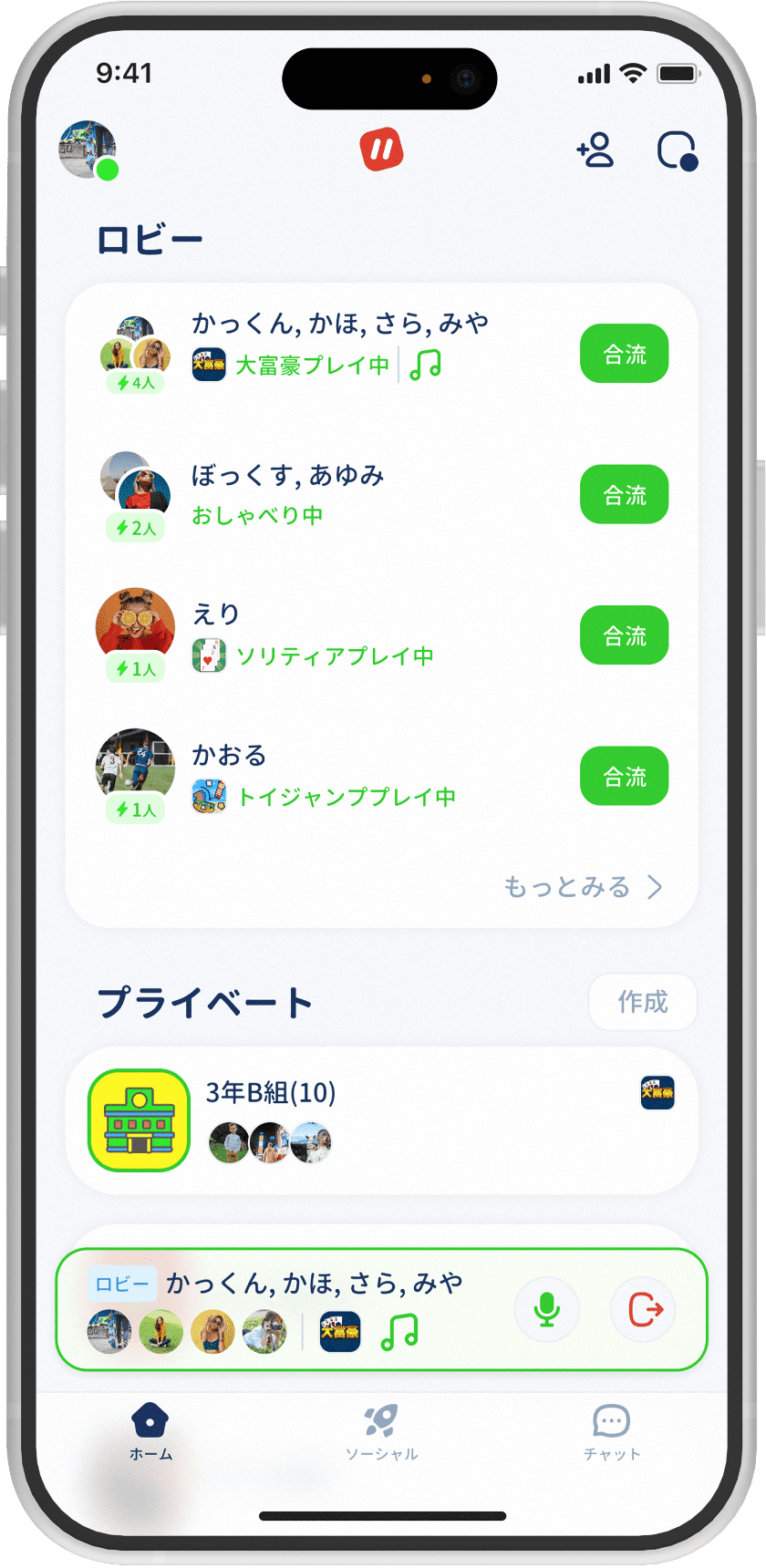Image resolution: width=766 pixels, height=1568 pixels.
Task: Join えり's ソリティア room
Action: (624, 635)
